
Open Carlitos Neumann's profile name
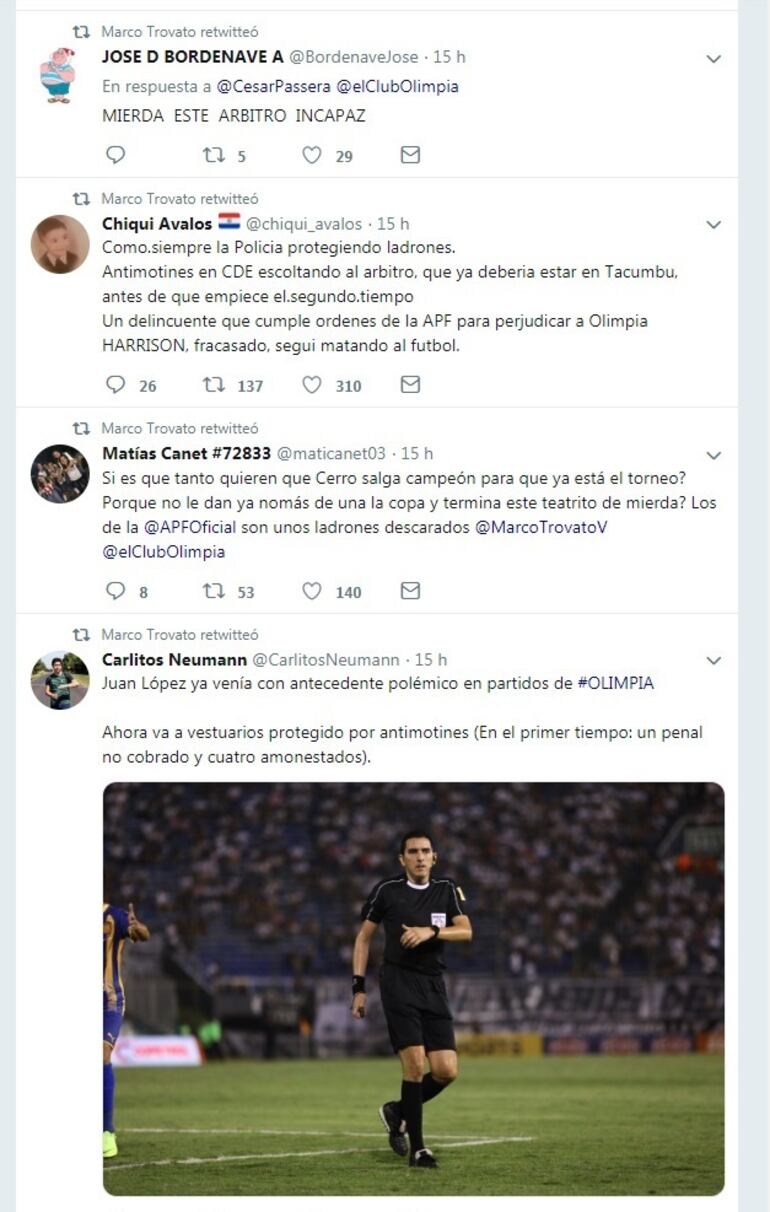(x=174, y=659)
